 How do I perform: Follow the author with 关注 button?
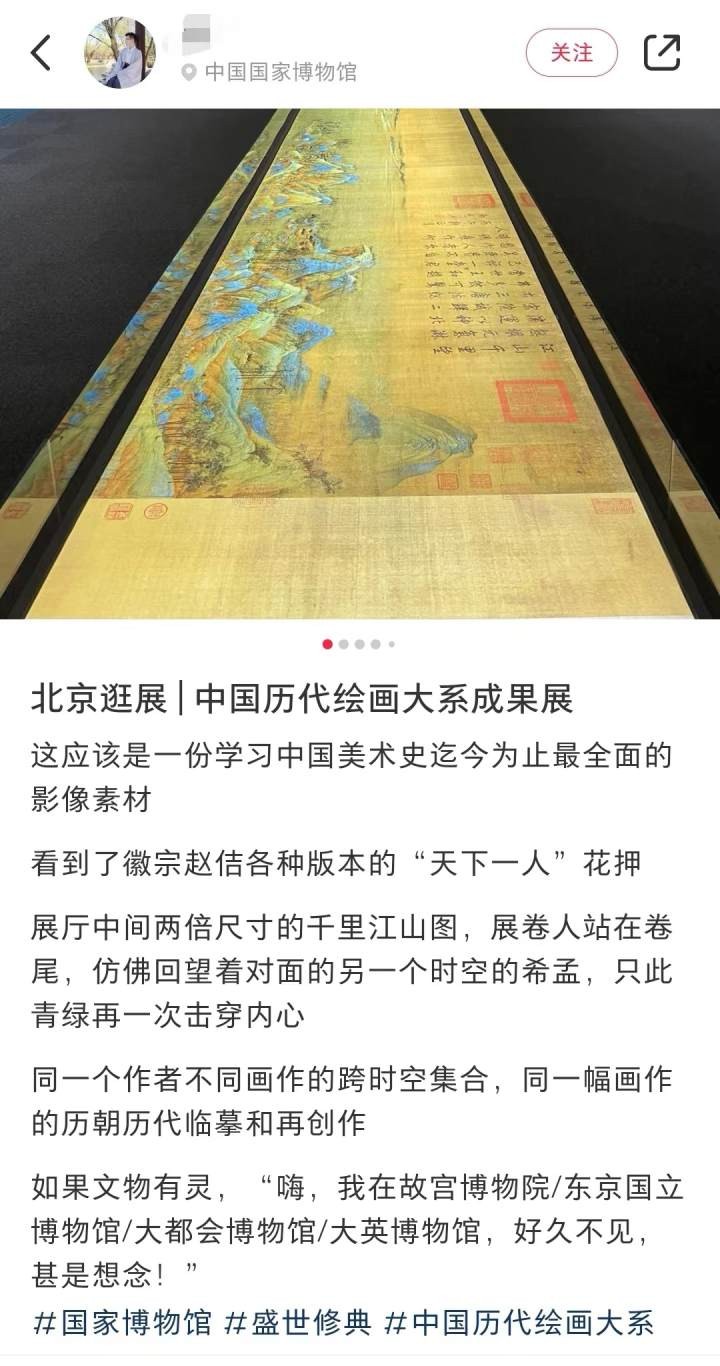tap(572, 53)
